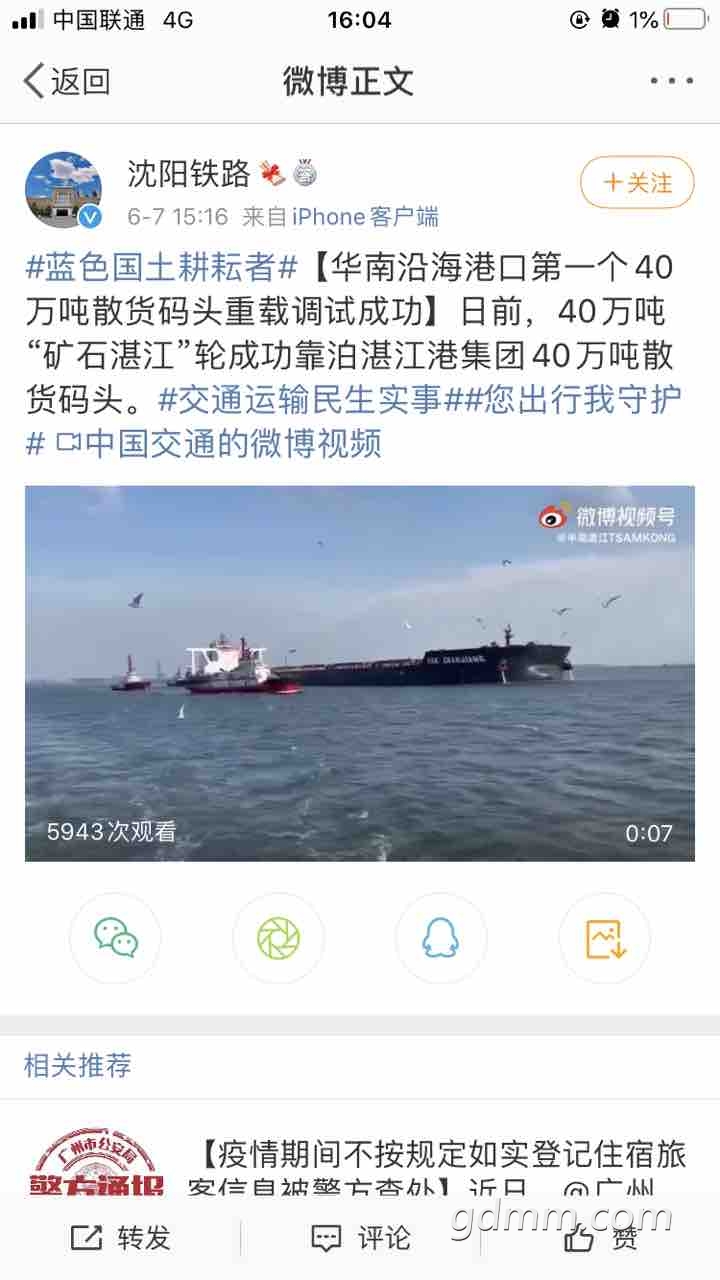The width and height of the screenshot is (720, 1280).
Task: Go back using the 返回 button
Action: [x=66, y=81]
